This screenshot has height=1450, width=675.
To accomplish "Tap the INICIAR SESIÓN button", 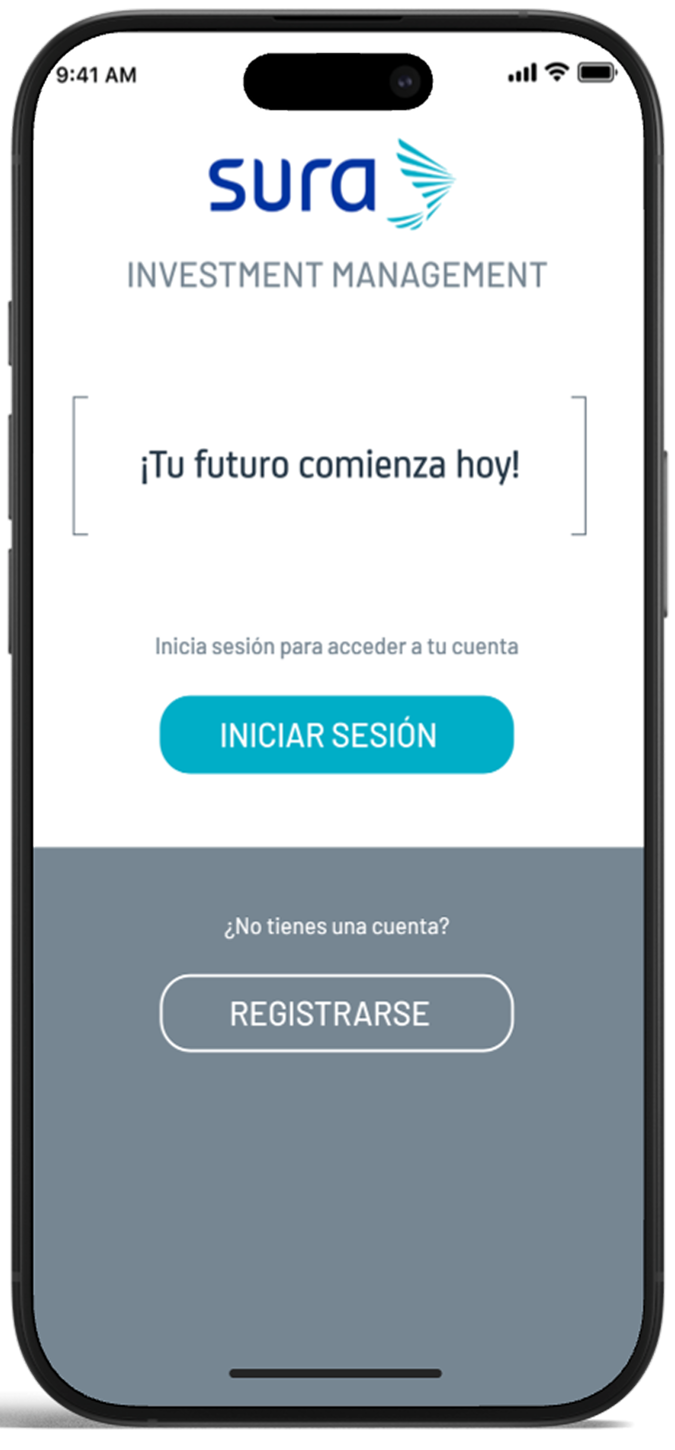I will coord(336,735).
